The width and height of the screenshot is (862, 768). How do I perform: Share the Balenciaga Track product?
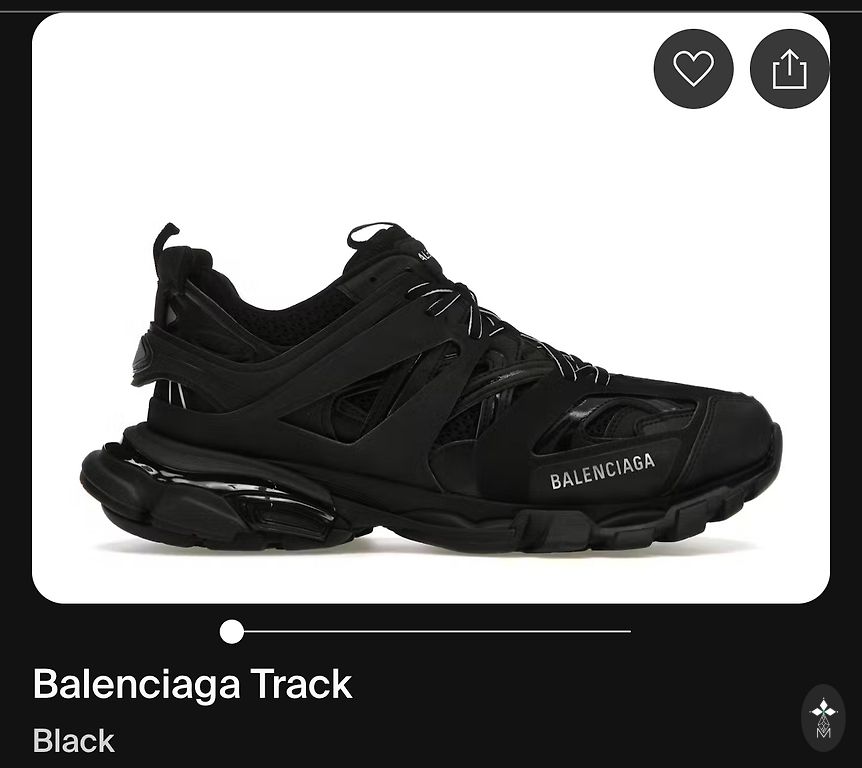pos(789,69)
